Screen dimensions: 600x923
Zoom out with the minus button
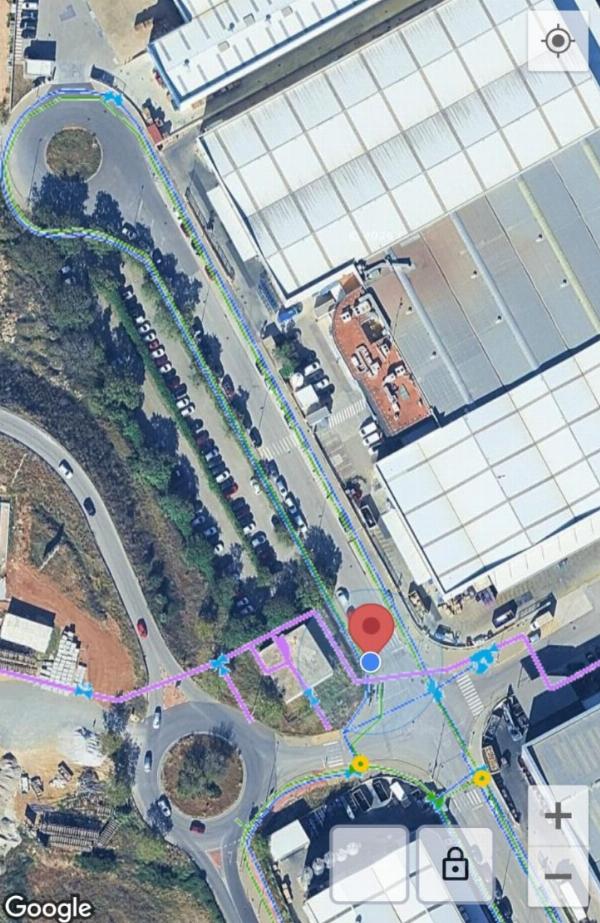pyautogui.click(x=558, y=878)
